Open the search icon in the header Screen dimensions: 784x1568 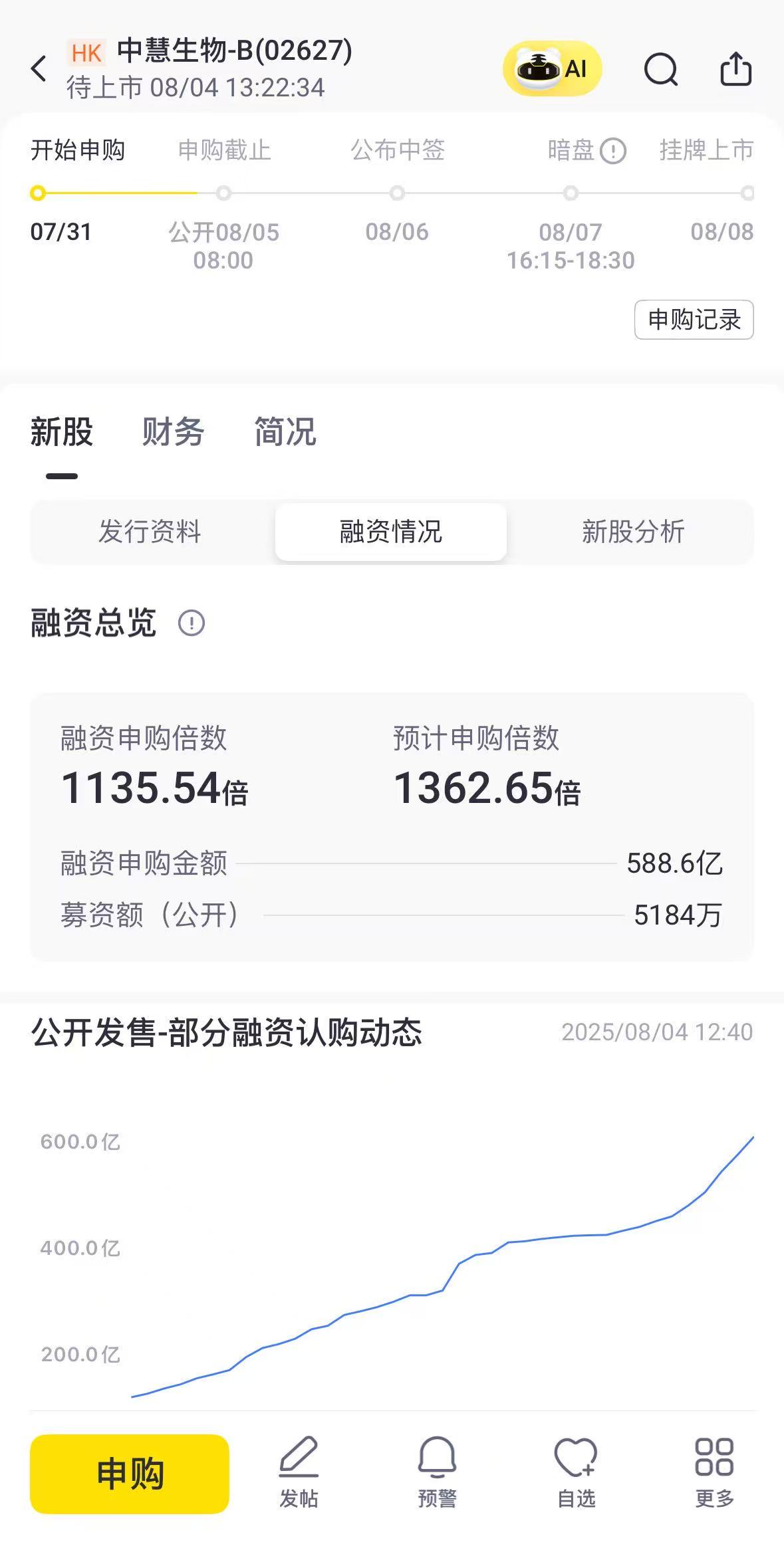coord(661,69)
